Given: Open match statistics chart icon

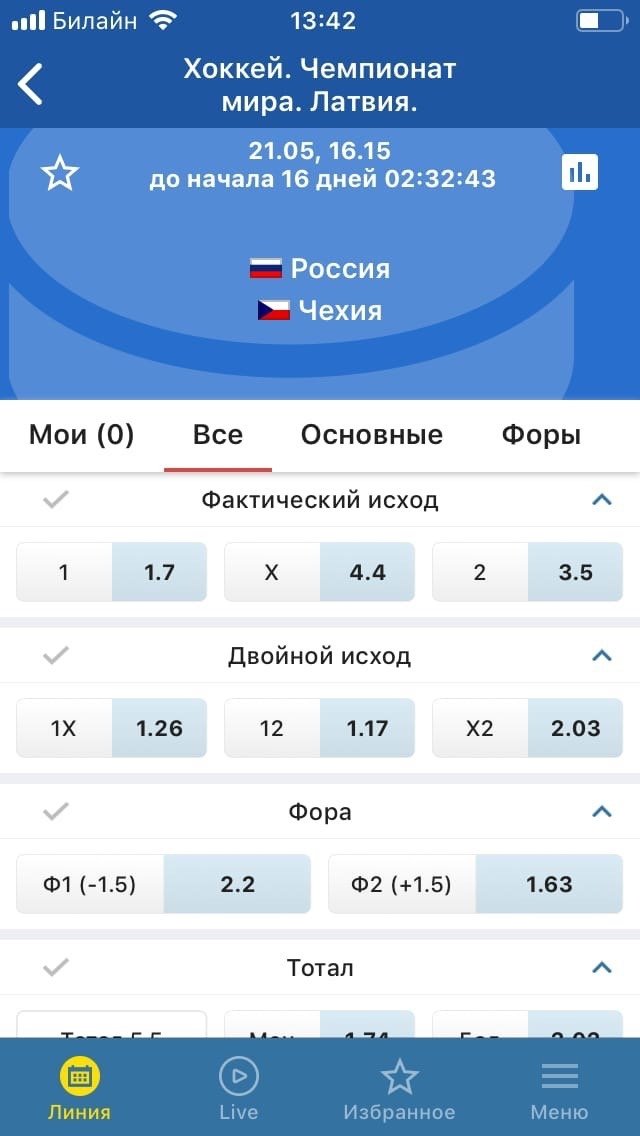Looking at the screenshot, I should [580, 172].
